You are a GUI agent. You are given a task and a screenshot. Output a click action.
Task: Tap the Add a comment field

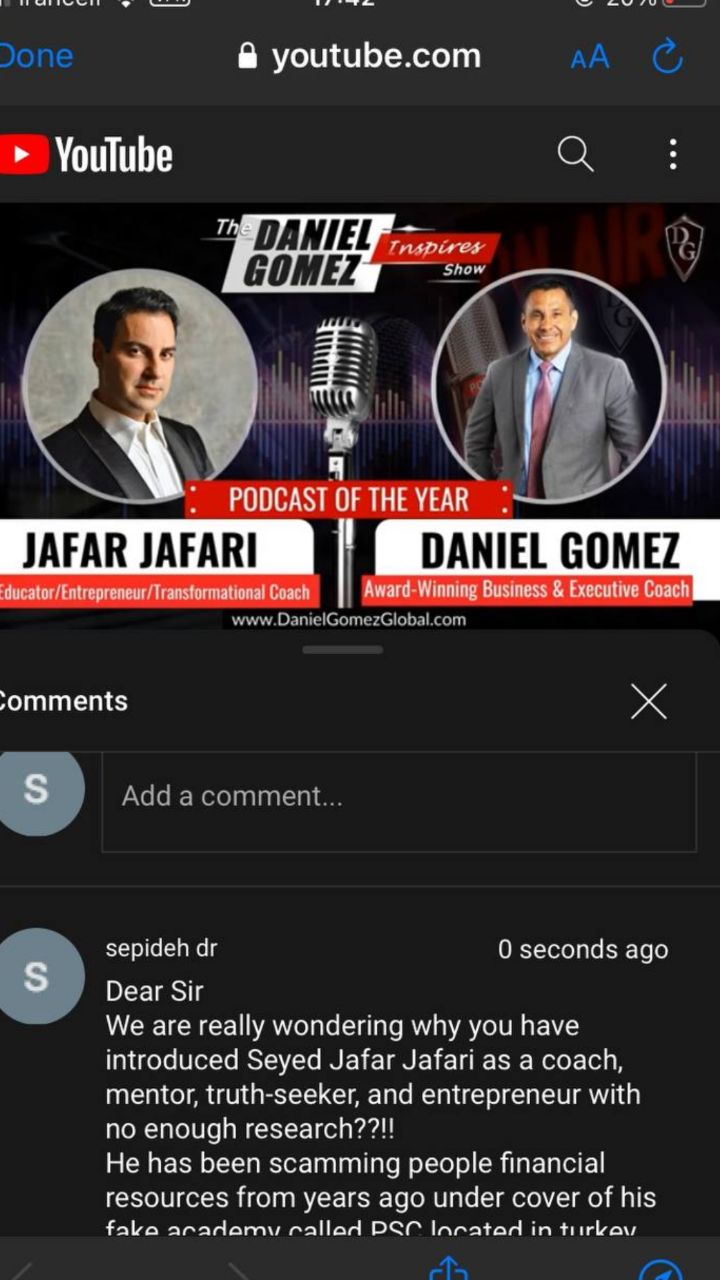pyautogui.click(x=399, y=797)
